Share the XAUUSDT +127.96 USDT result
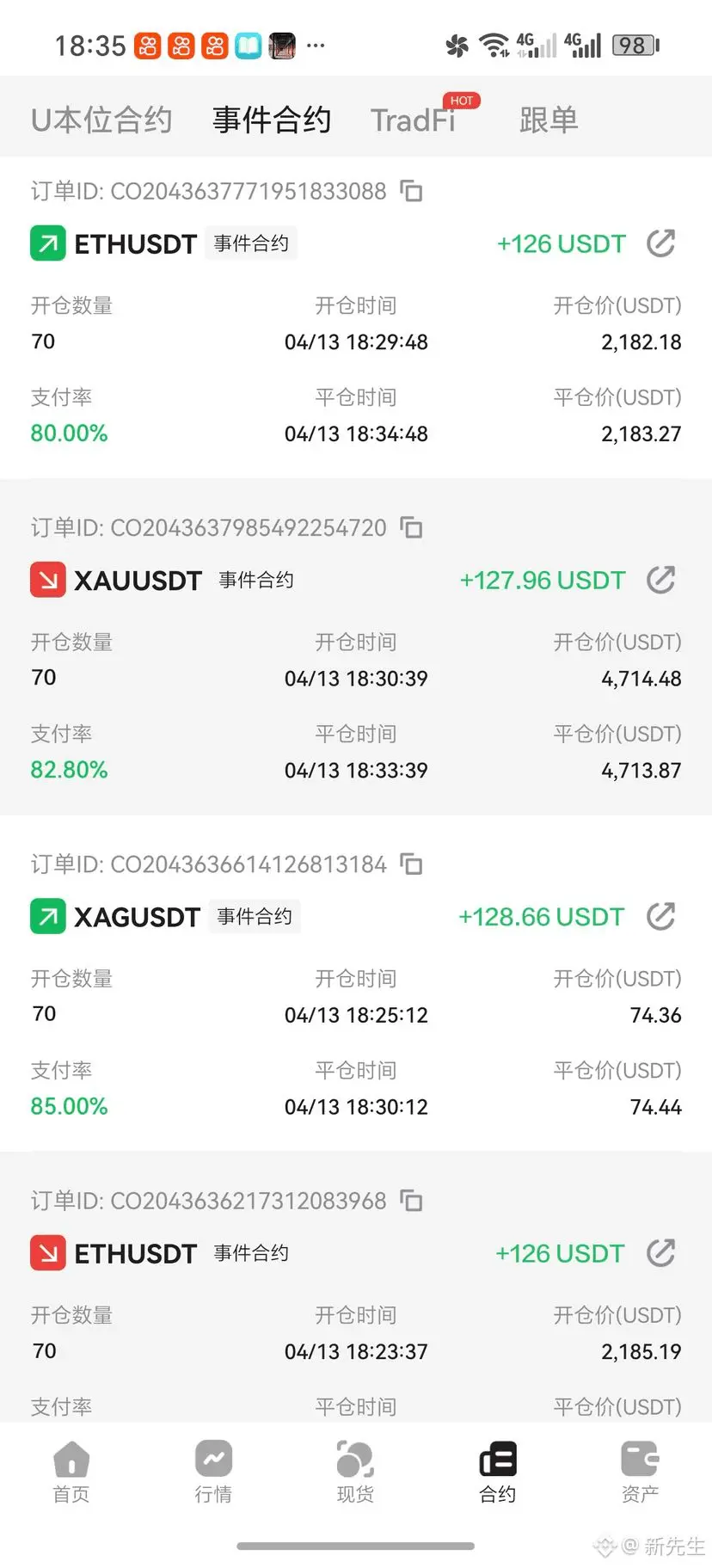Image resolution: width=712 pixels, height=1568 pixels. [x=660, y=580]
